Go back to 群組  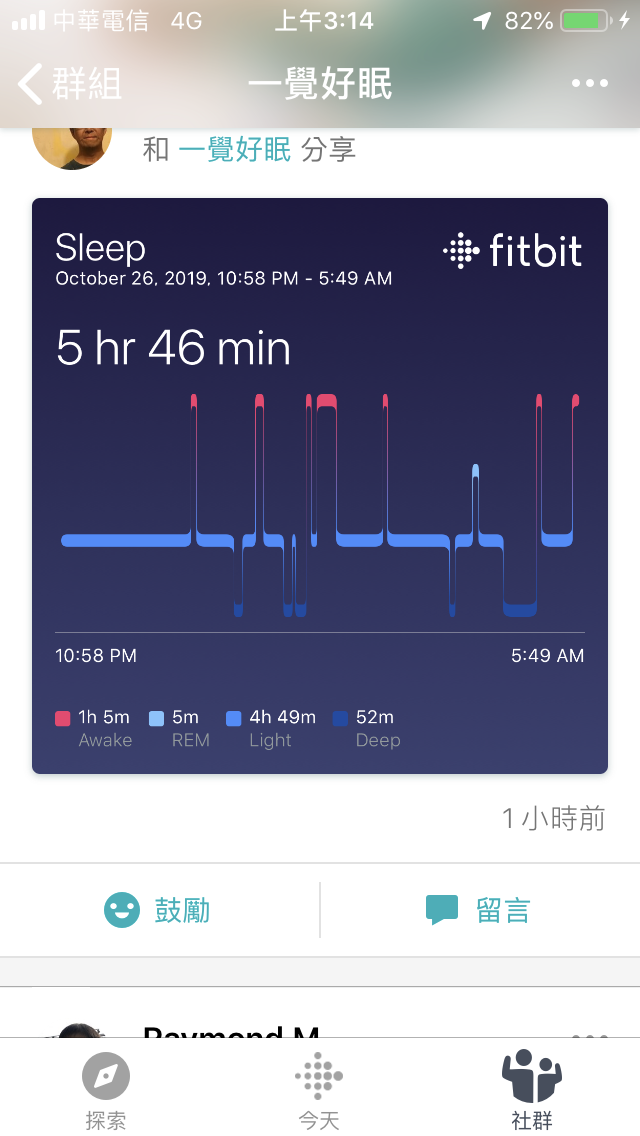pos(70,84)
